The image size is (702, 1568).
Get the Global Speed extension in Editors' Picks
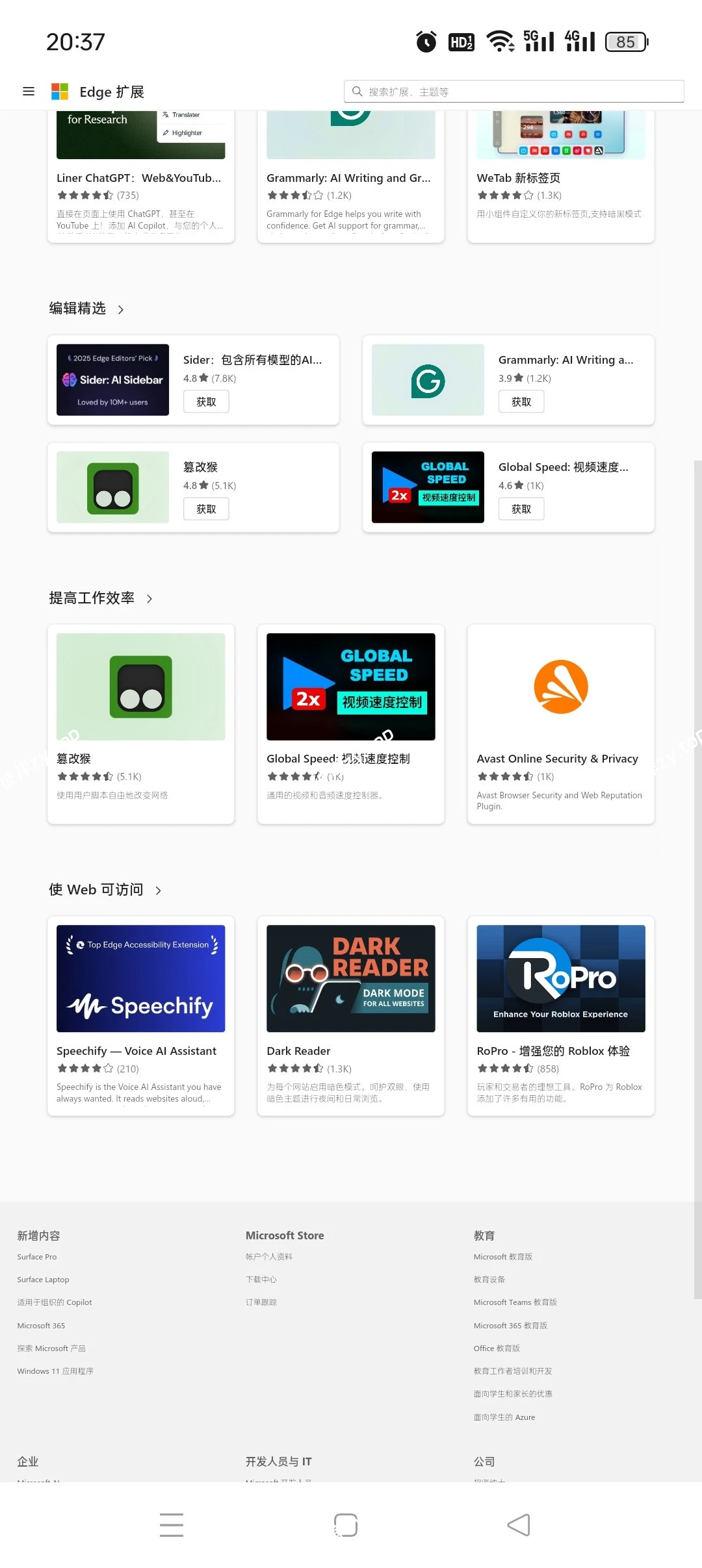[x=521, y=509]
